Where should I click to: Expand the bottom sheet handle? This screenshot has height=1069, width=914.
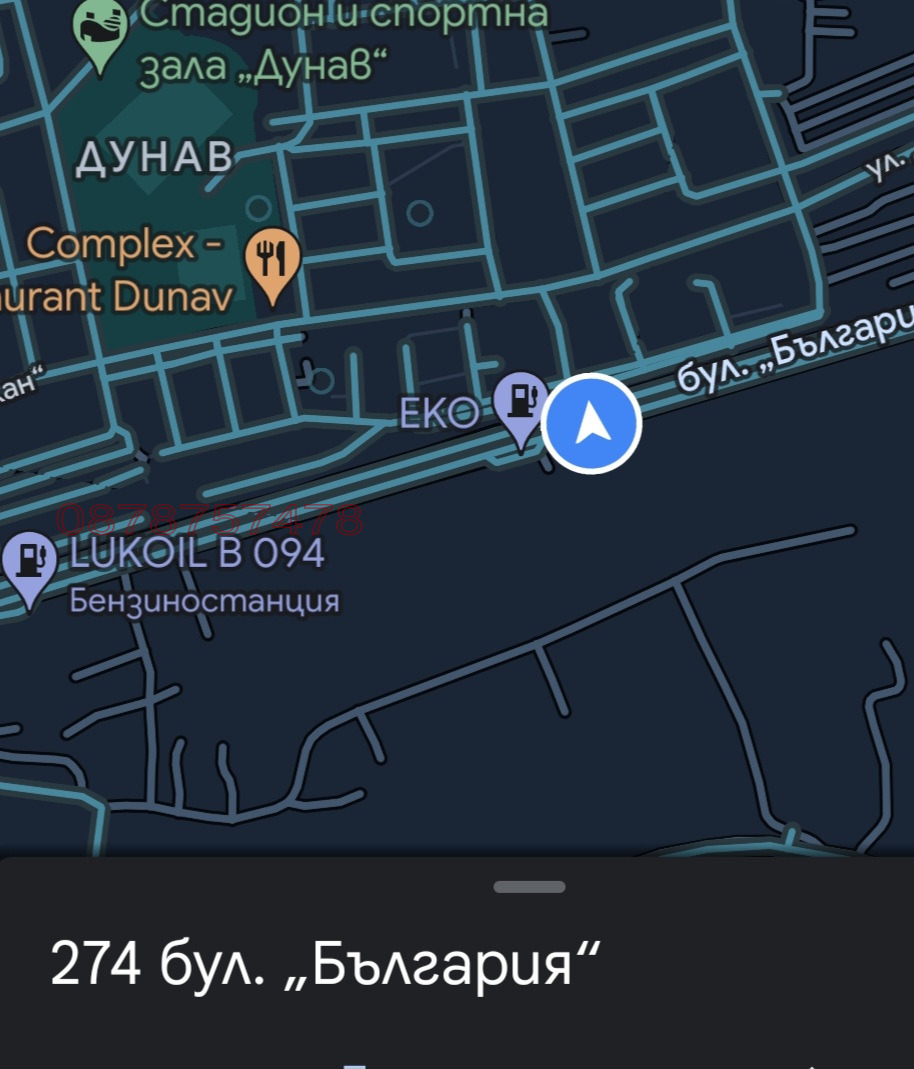pos(529,887)
